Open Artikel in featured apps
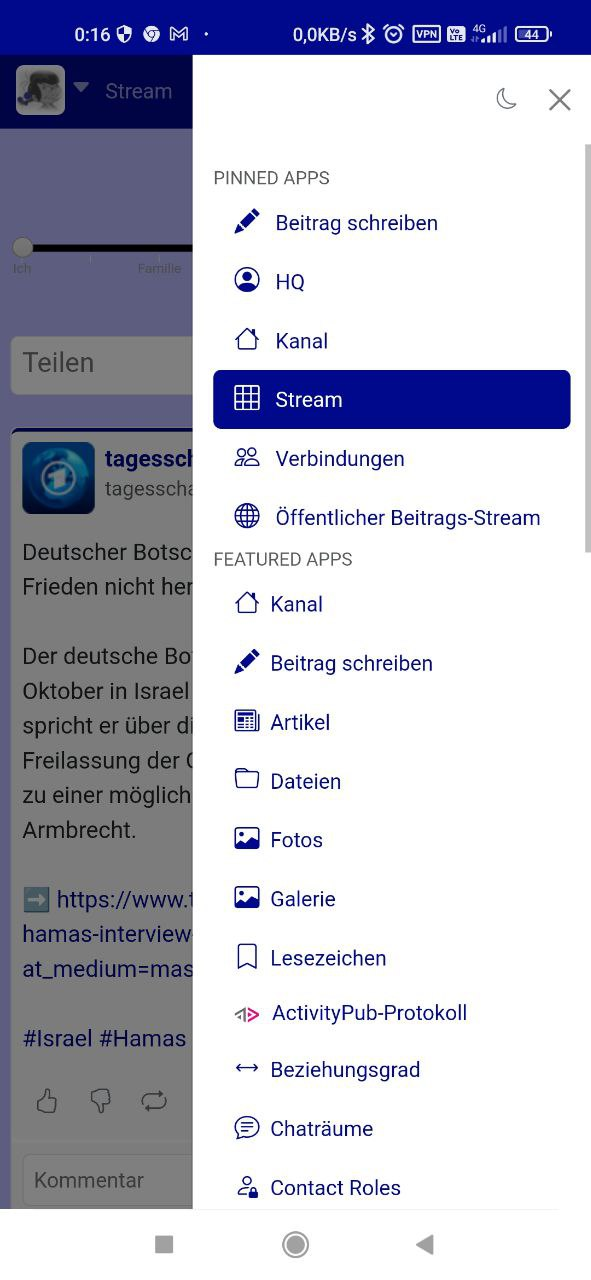This screenshot has height=1280, width=591. pos(392,722)
